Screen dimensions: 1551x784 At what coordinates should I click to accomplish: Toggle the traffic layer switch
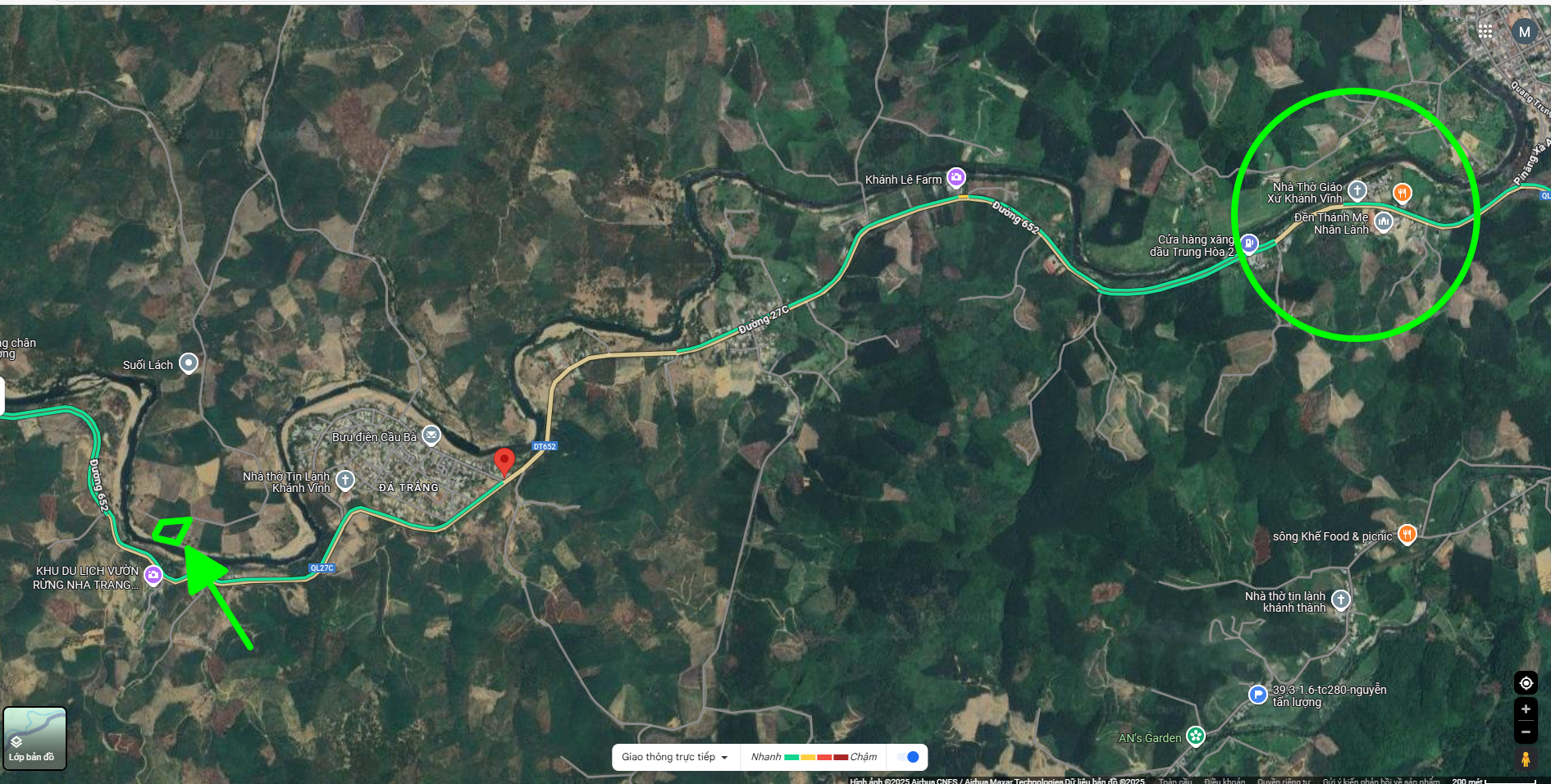[908, 757]
